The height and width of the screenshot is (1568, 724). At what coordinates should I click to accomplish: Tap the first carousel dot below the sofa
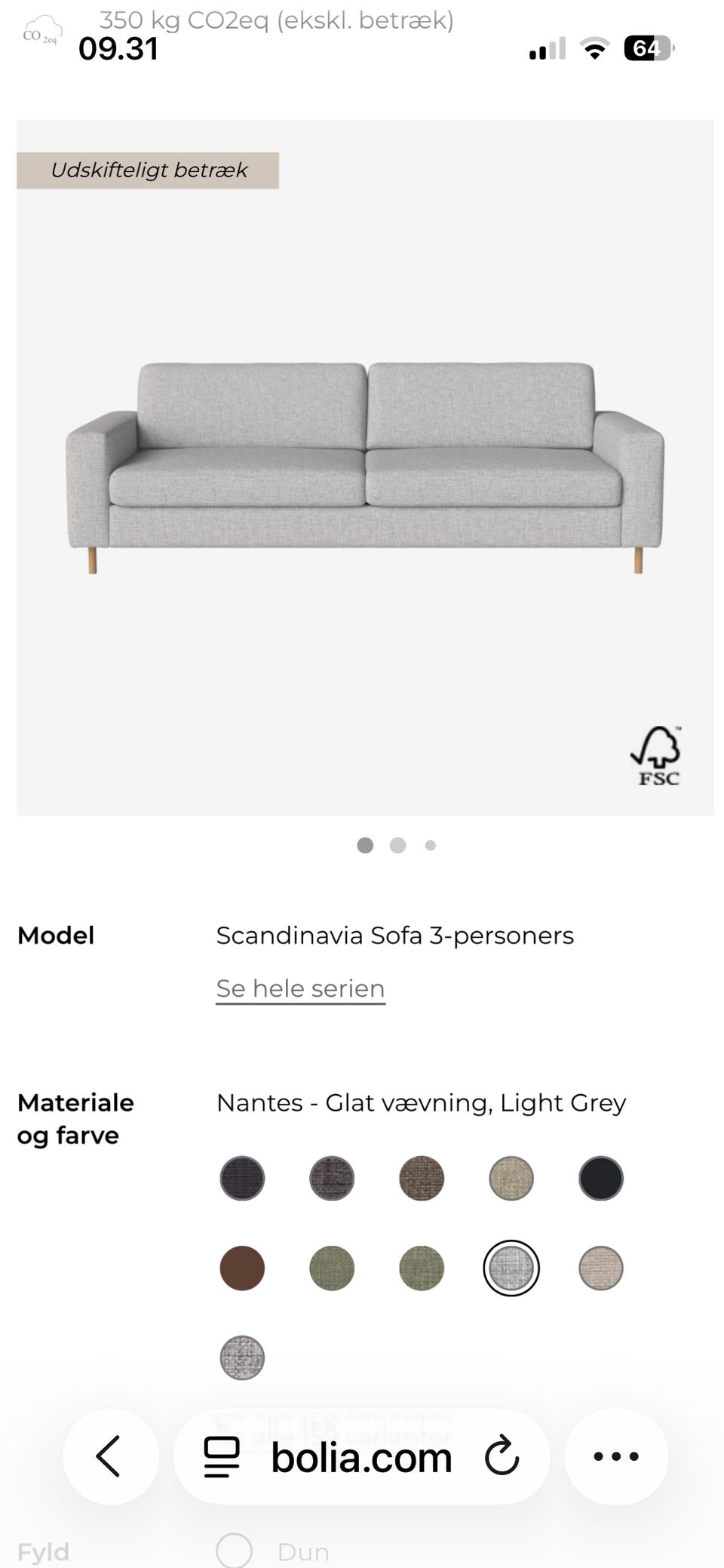365,845
